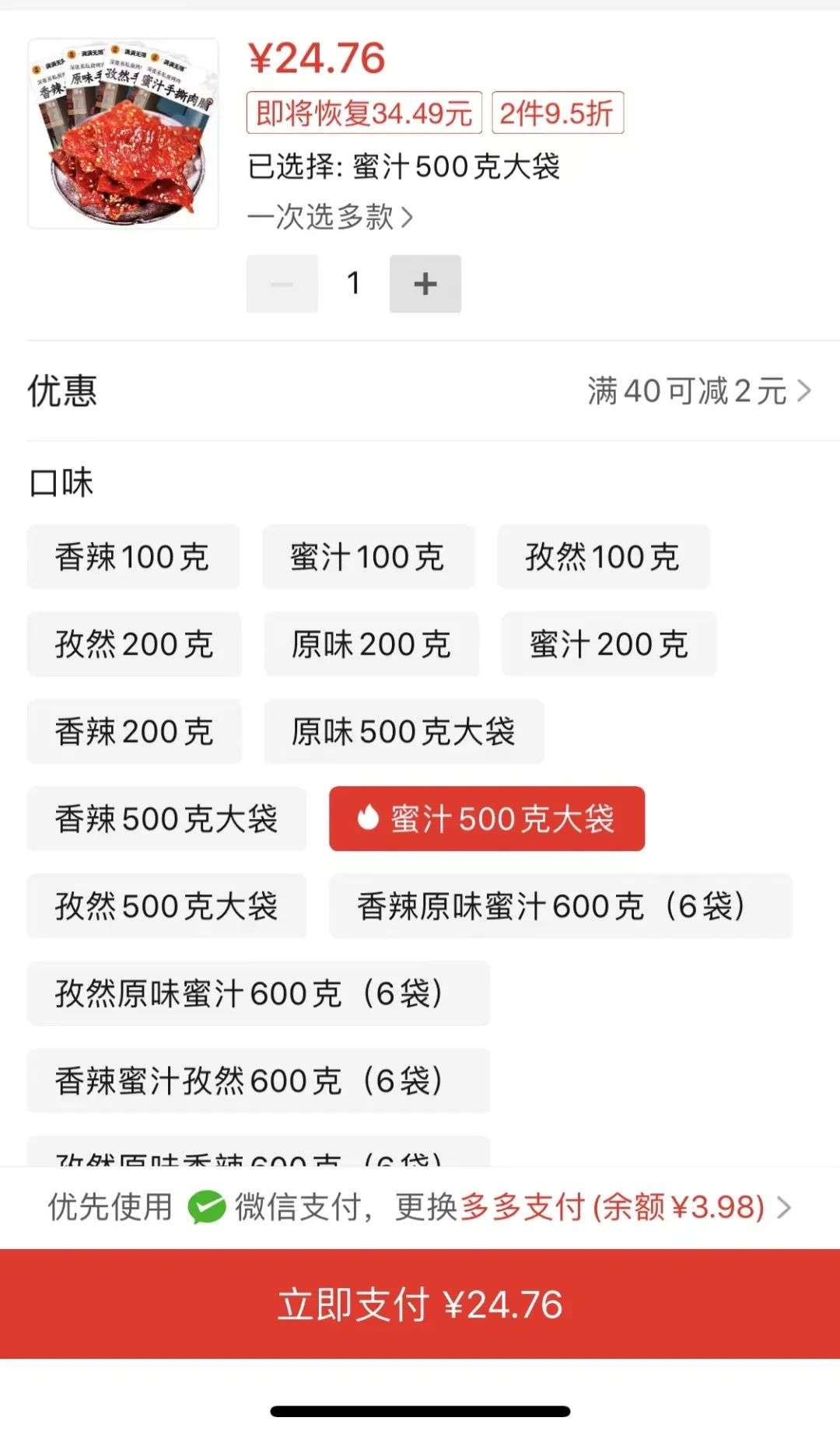840x1435 pixels.
Task: Tap the minus quantity button
Action: 282,284
